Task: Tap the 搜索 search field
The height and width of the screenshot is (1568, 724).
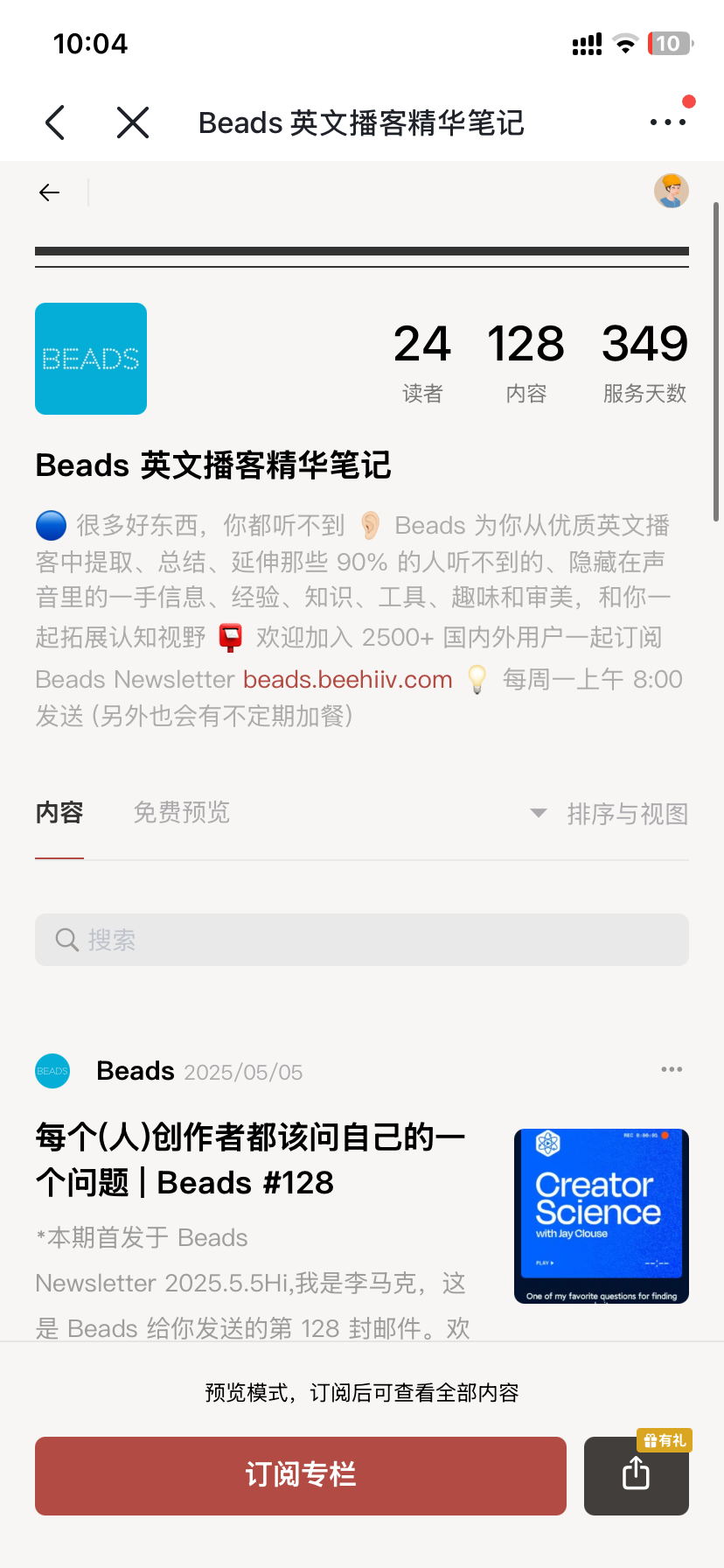Action: [362, 940]
